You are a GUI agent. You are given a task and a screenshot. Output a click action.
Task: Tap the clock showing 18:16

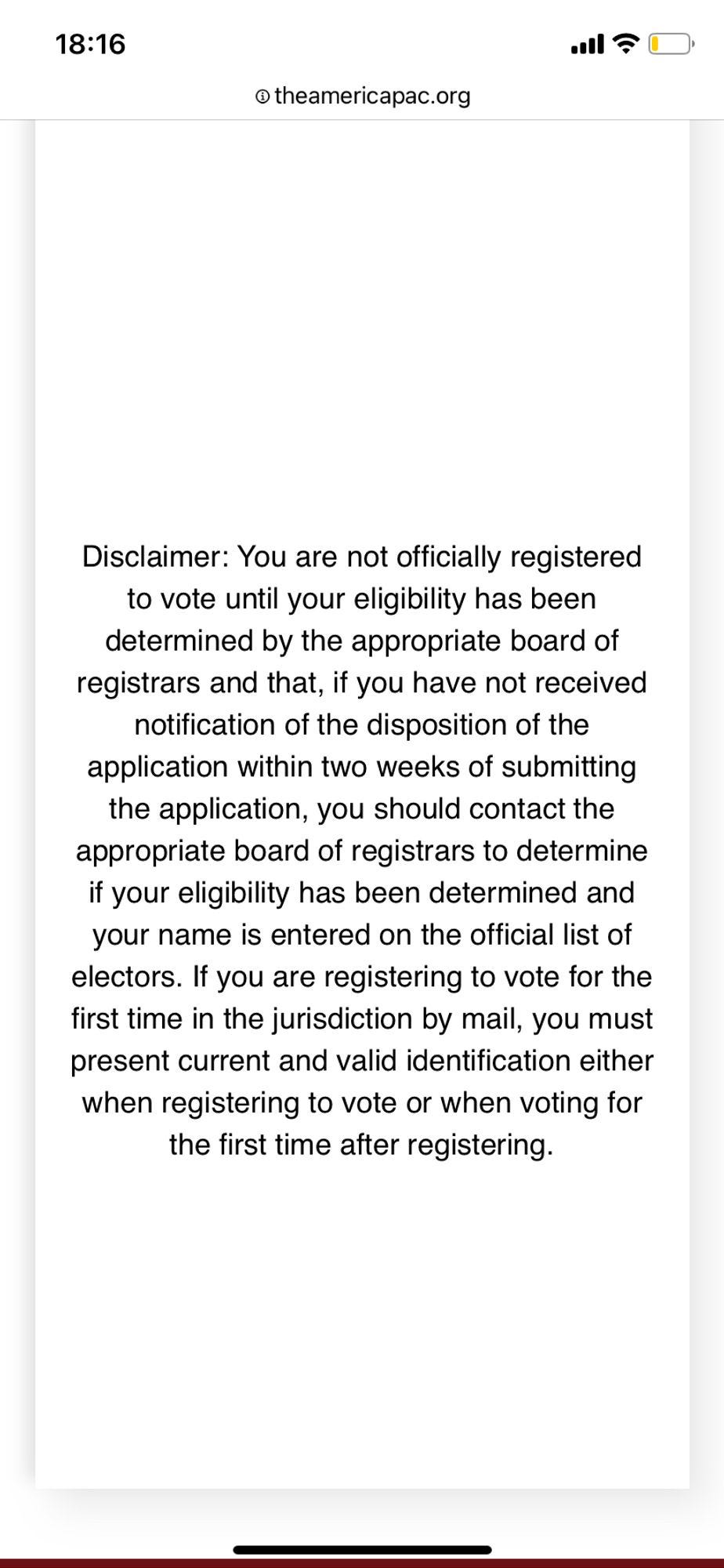(x=90, y=45)
